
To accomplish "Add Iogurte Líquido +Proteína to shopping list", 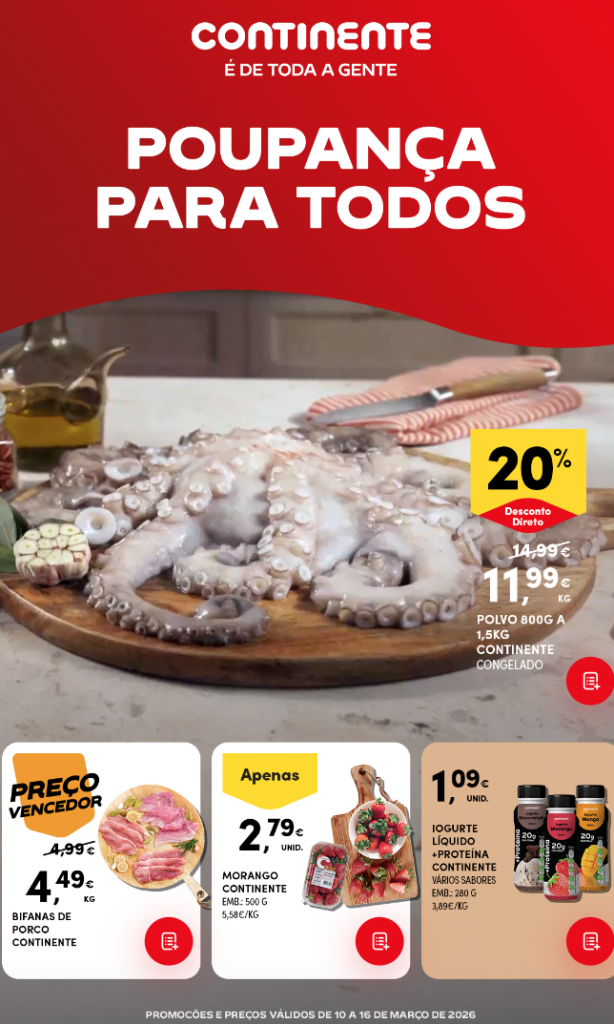I will tap(590, 941).
